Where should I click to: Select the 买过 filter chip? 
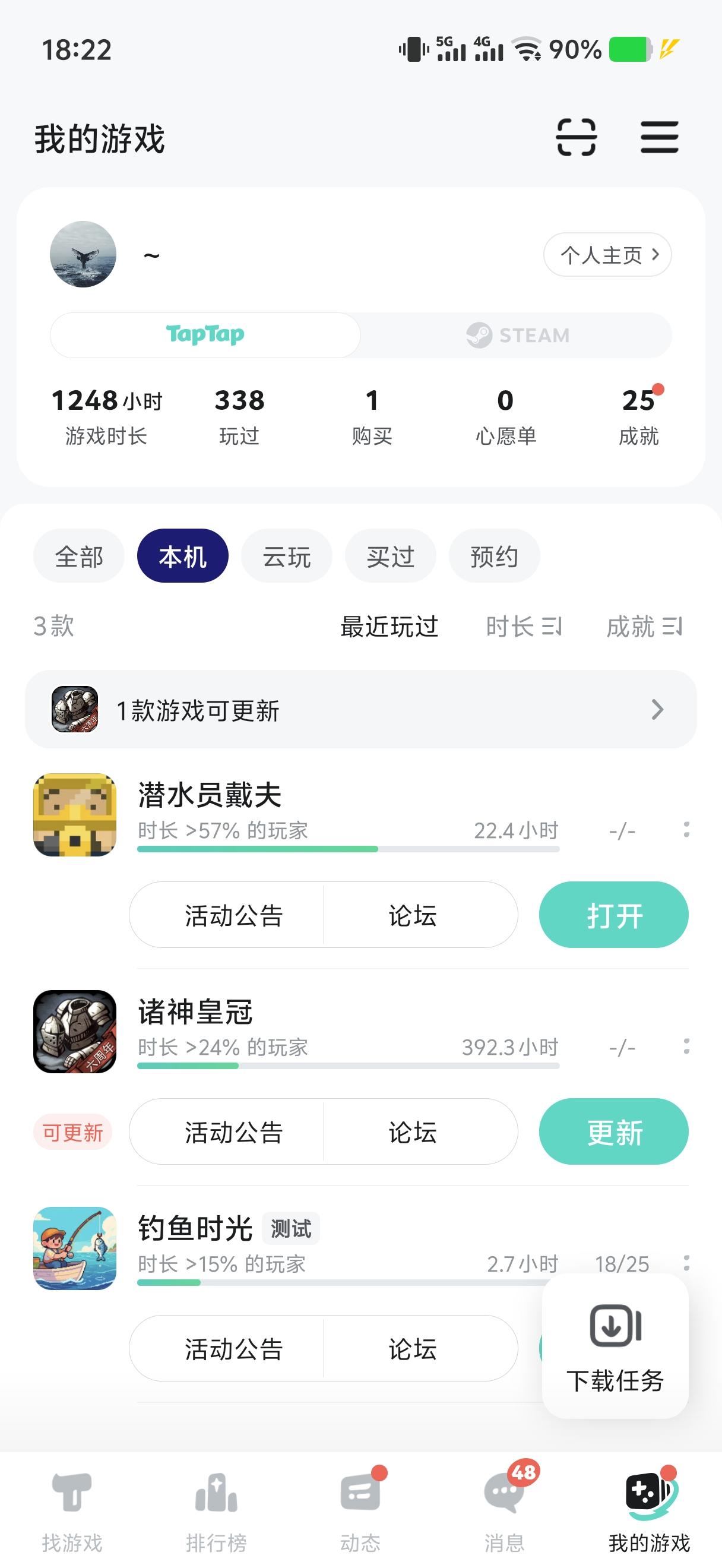391,557
